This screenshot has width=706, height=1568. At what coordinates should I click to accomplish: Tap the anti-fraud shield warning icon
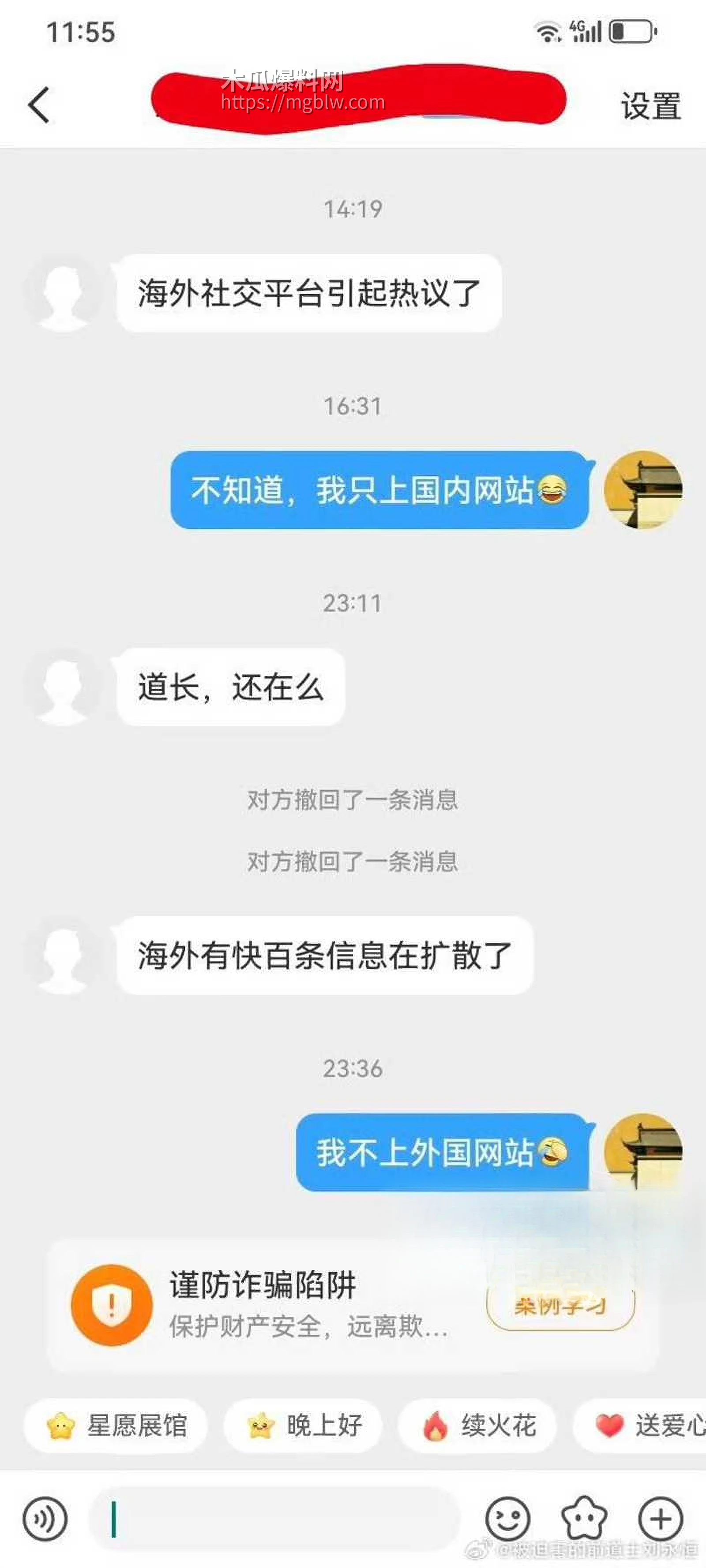112,1306
